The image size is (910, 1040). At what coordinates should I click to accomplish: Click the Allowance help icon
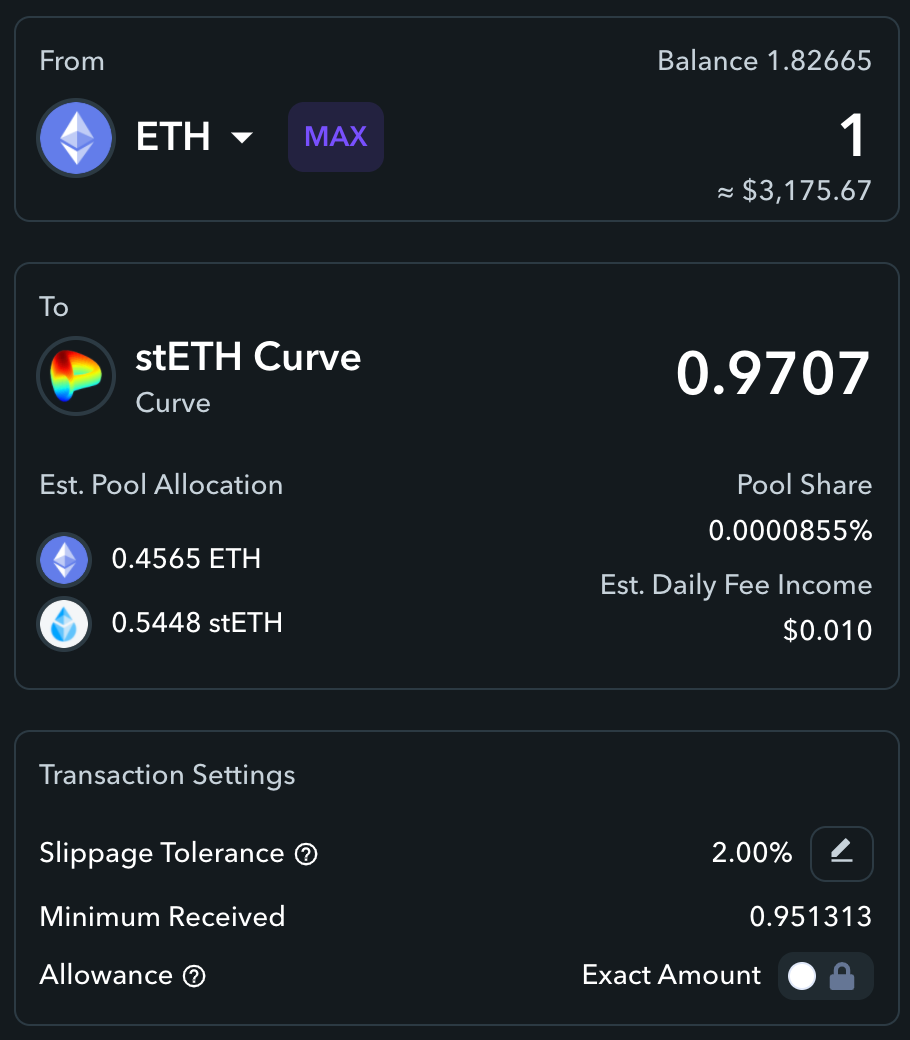click(196, 976)
